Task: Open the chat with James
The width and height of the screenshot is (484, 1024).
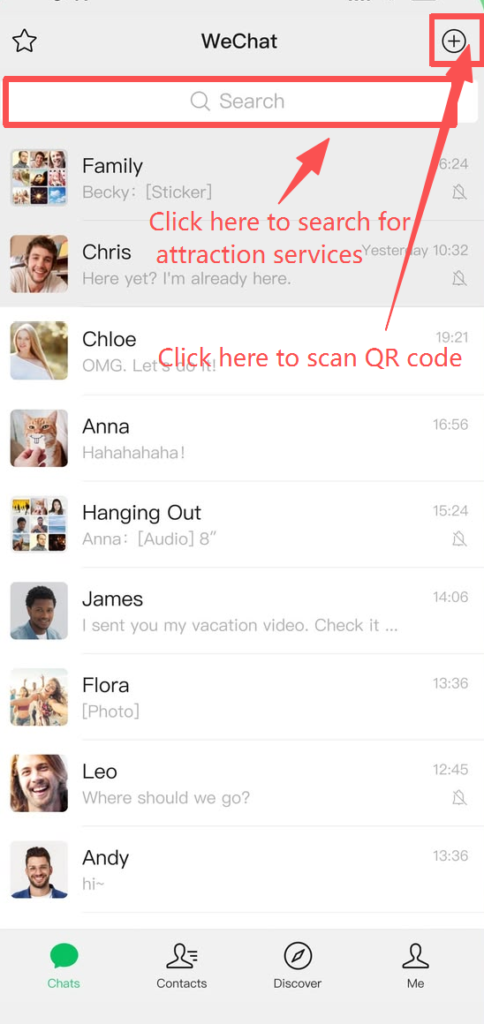Action: click(x=242, y=610)
